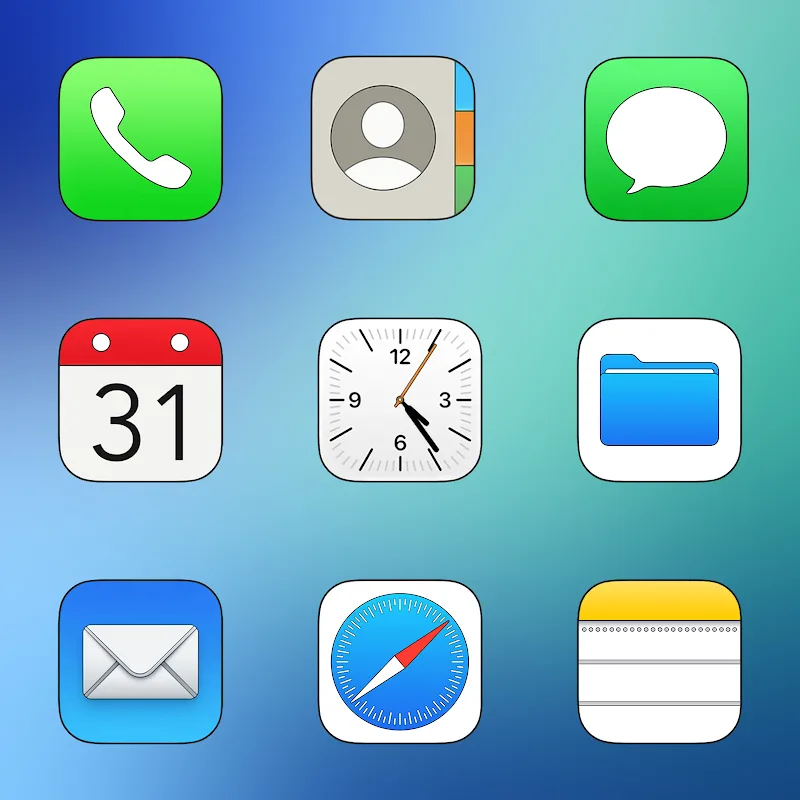Open the Messages app
This screenshot has width=800, height=800.
coord(666,138)
